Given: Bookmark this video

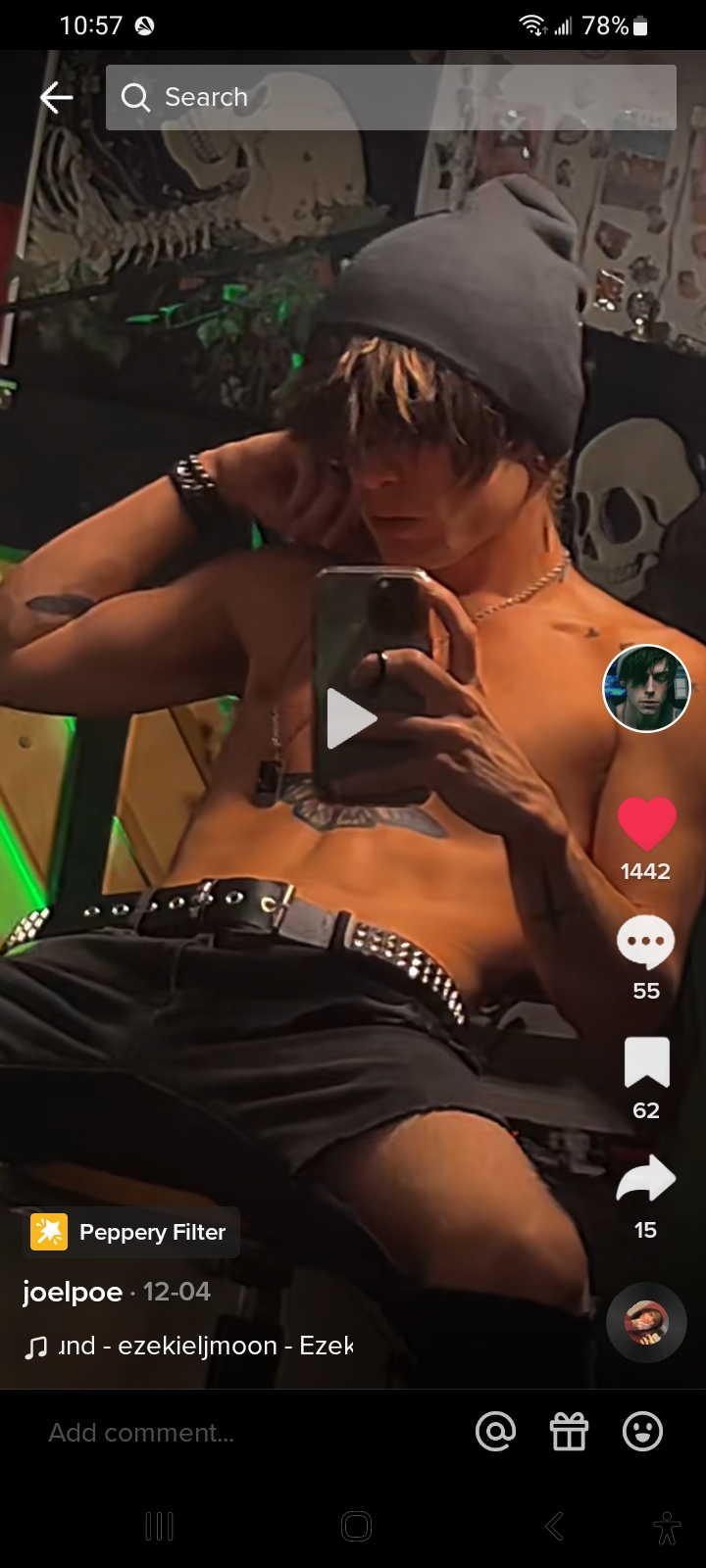Looking at the screenshot, I should (646, 1062).
